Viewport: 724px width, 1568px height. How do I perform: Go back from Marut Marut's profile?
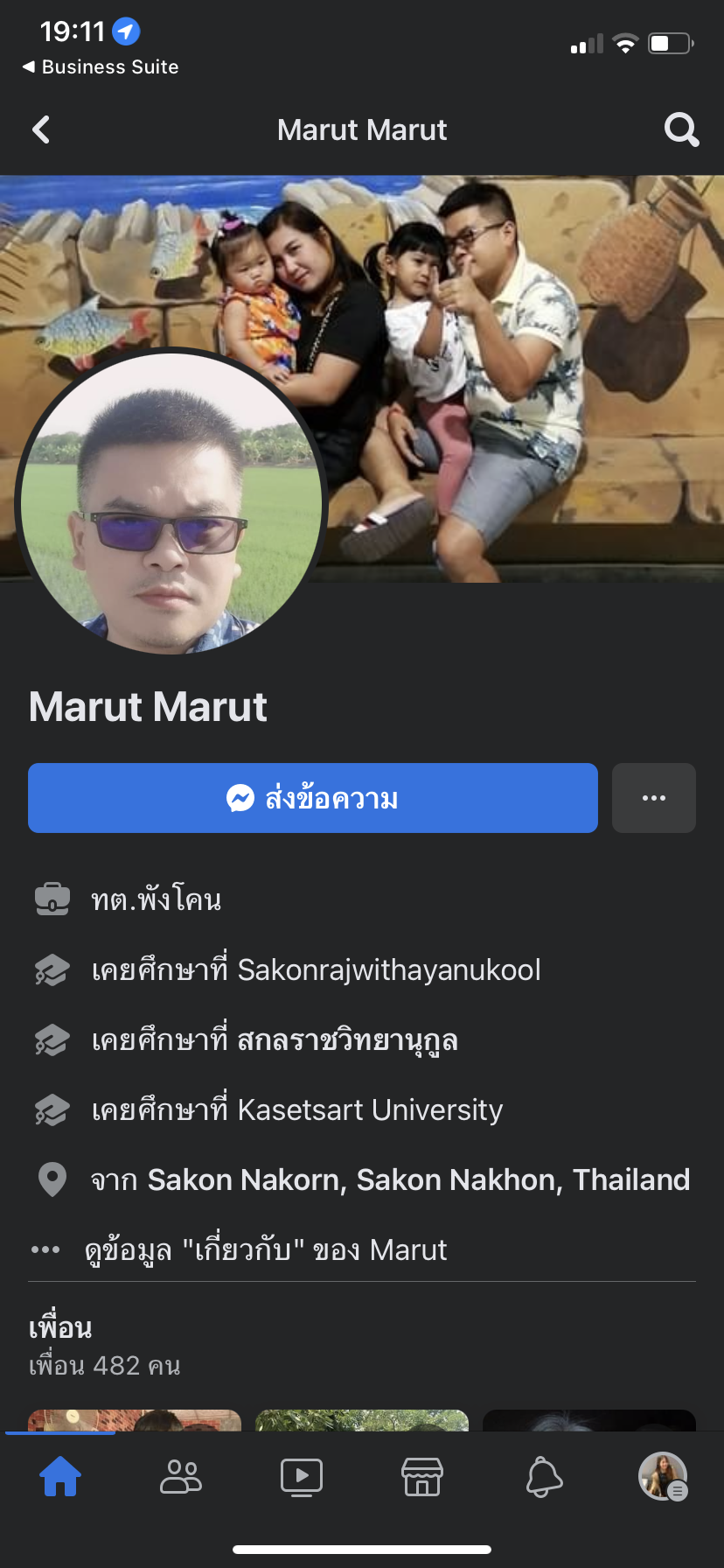pyautogui.click(x=41, y=130)
